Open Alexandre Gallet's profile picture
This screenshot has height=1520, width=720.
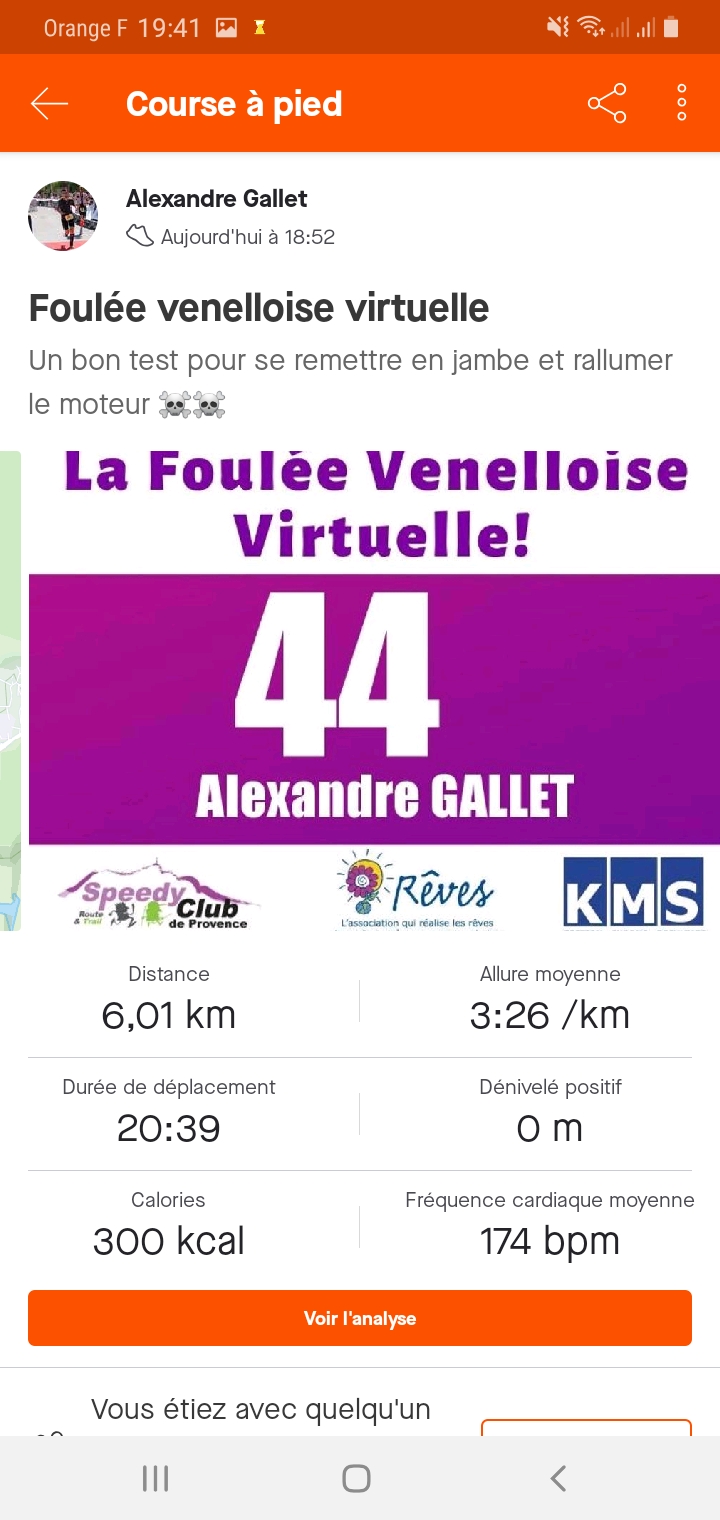pos(63,216)
